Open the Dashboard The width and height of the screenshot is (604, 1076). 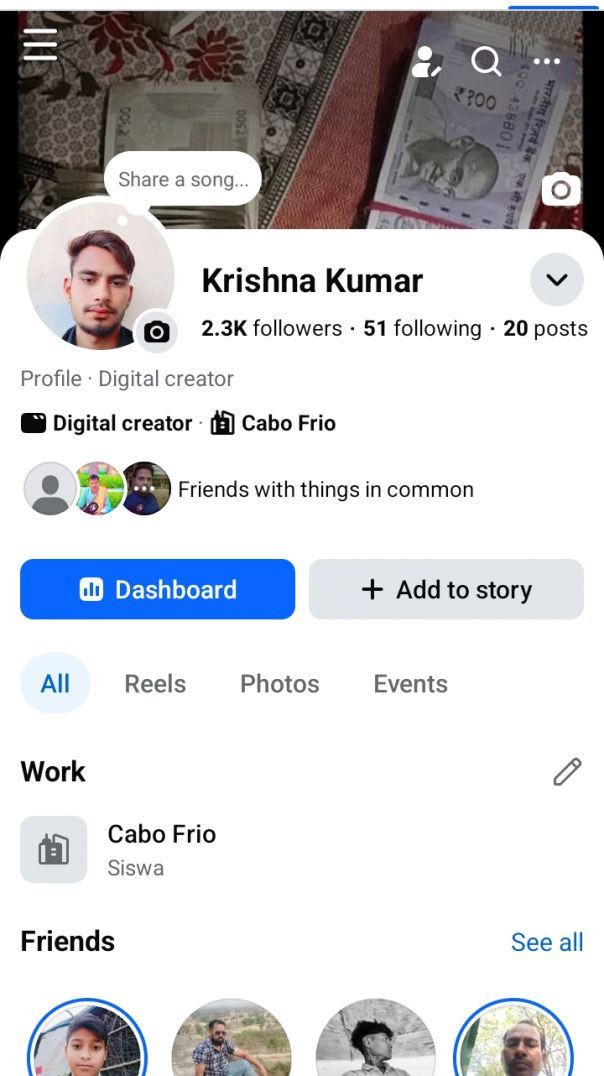click(x=158, y=590)
